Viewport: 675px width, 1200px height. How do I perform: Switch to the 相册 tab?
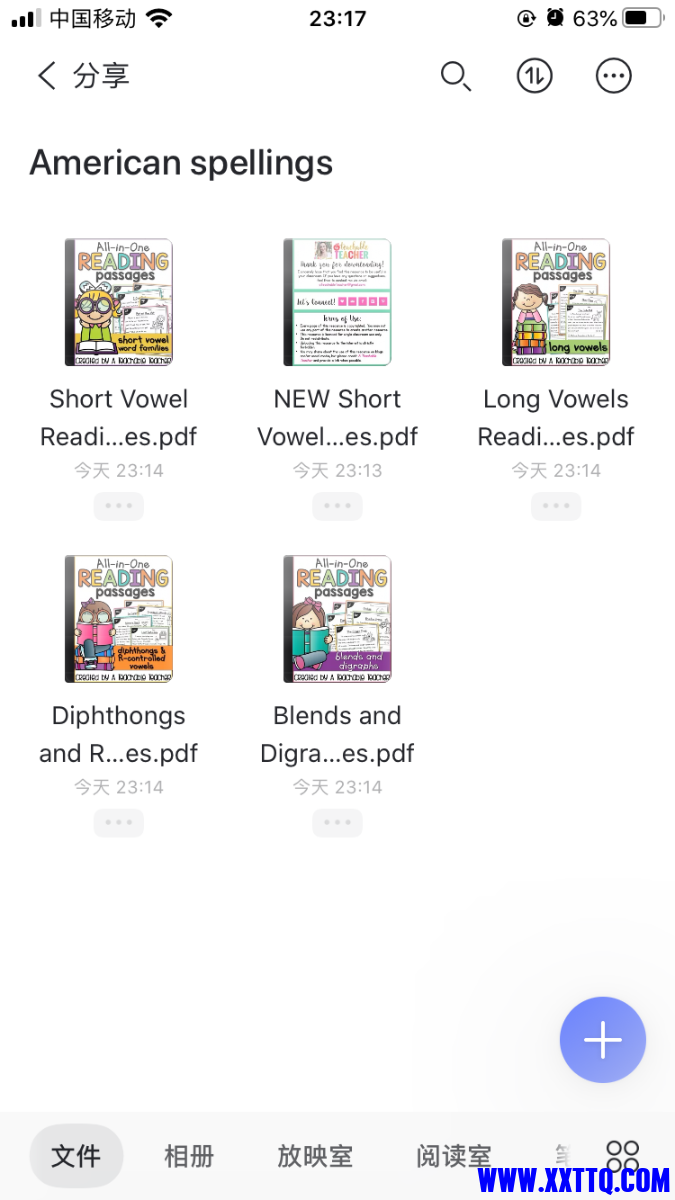click(x=189, y=1156)
